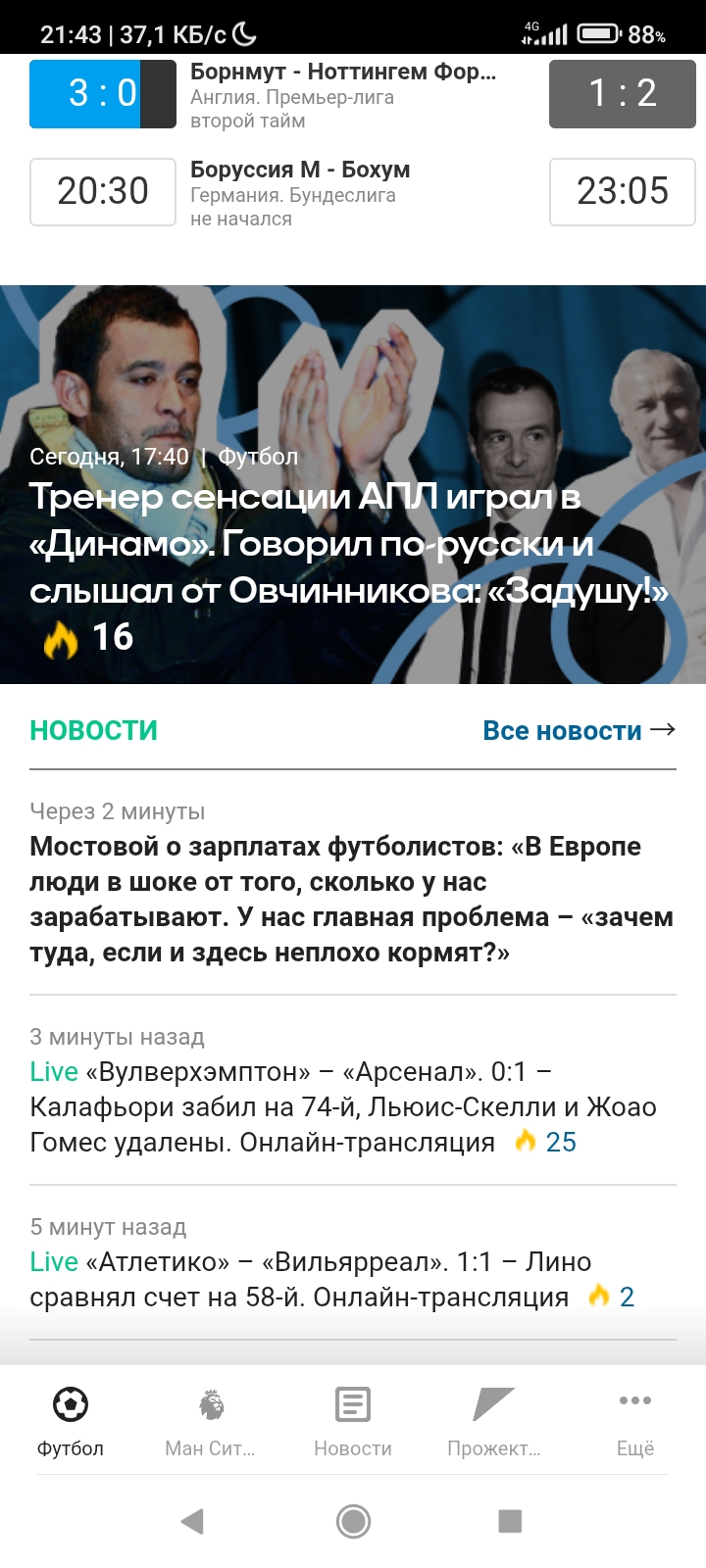Go back using the system back button

click(193, 1521)
